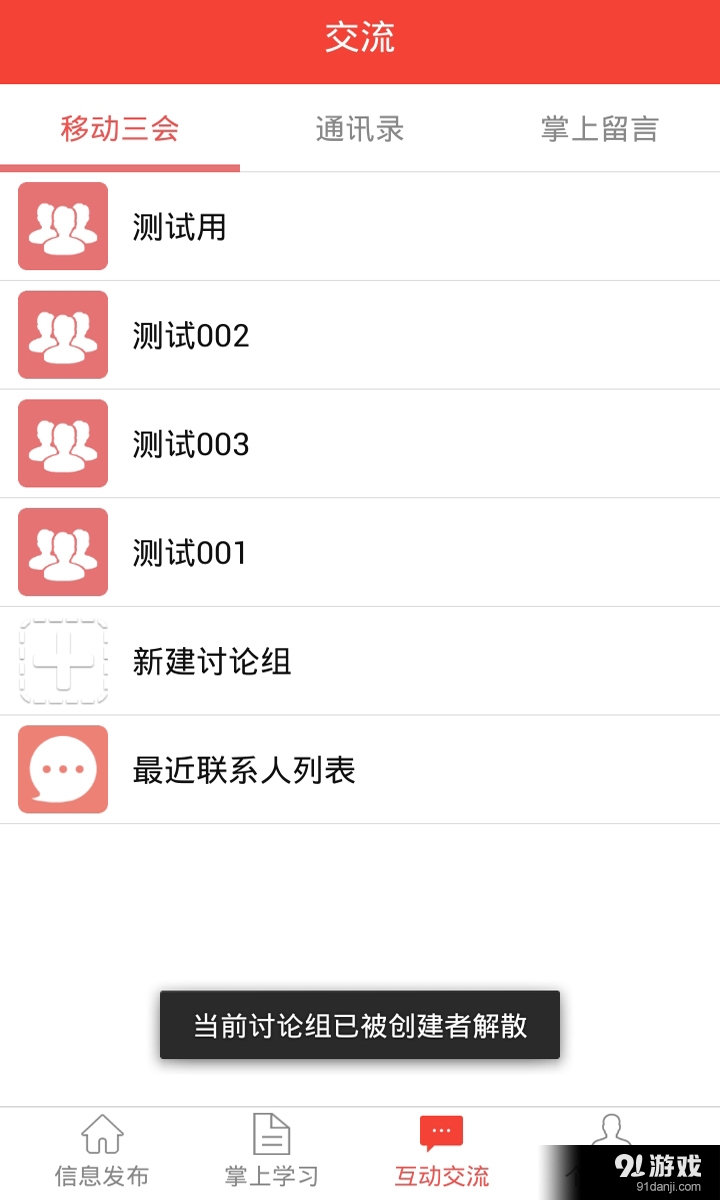
Task: Open the 测试001 group avatar icon
Action: click(62, 552)
